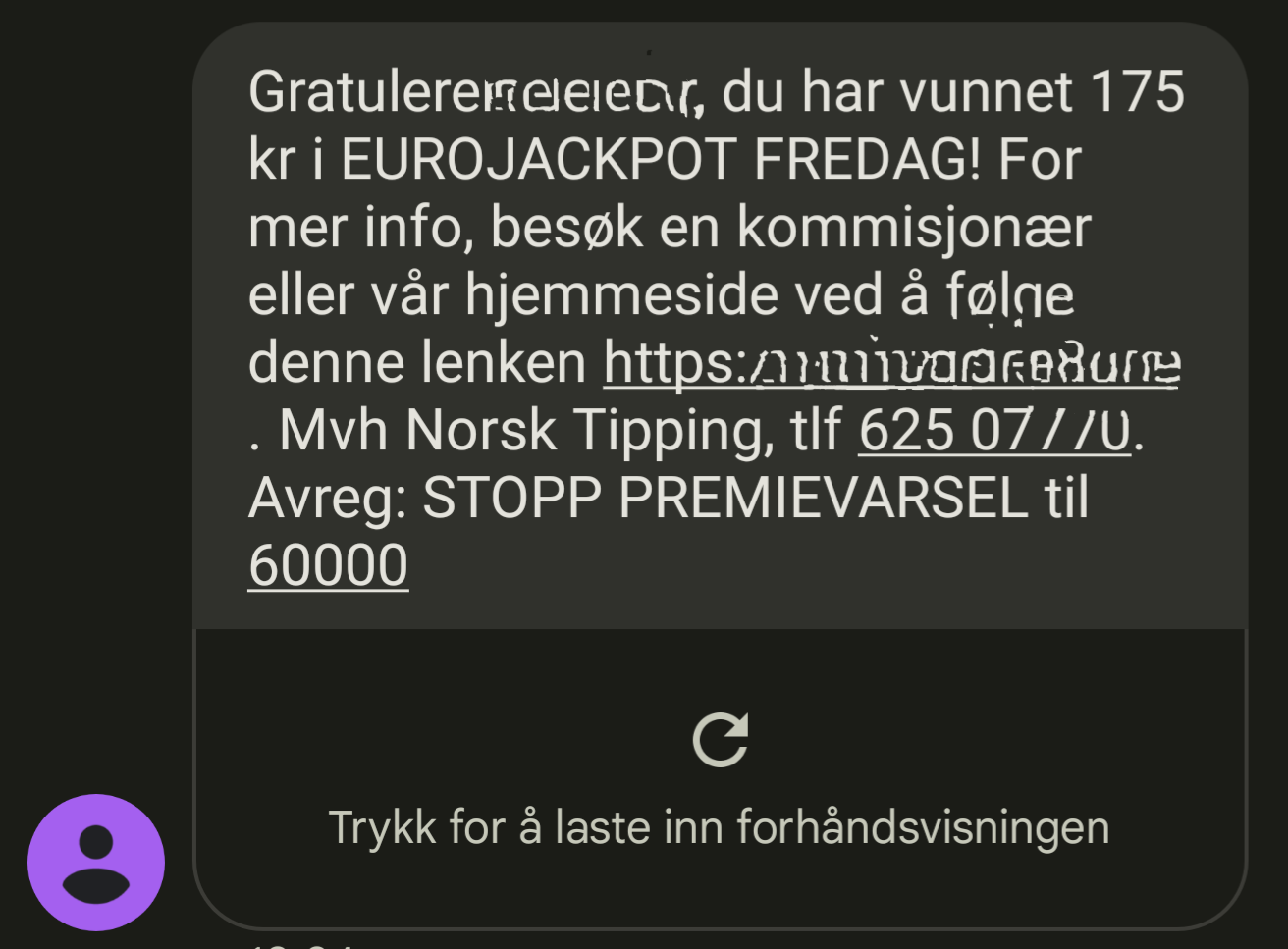Open the sender's purple contact avatar

point(96,863)
